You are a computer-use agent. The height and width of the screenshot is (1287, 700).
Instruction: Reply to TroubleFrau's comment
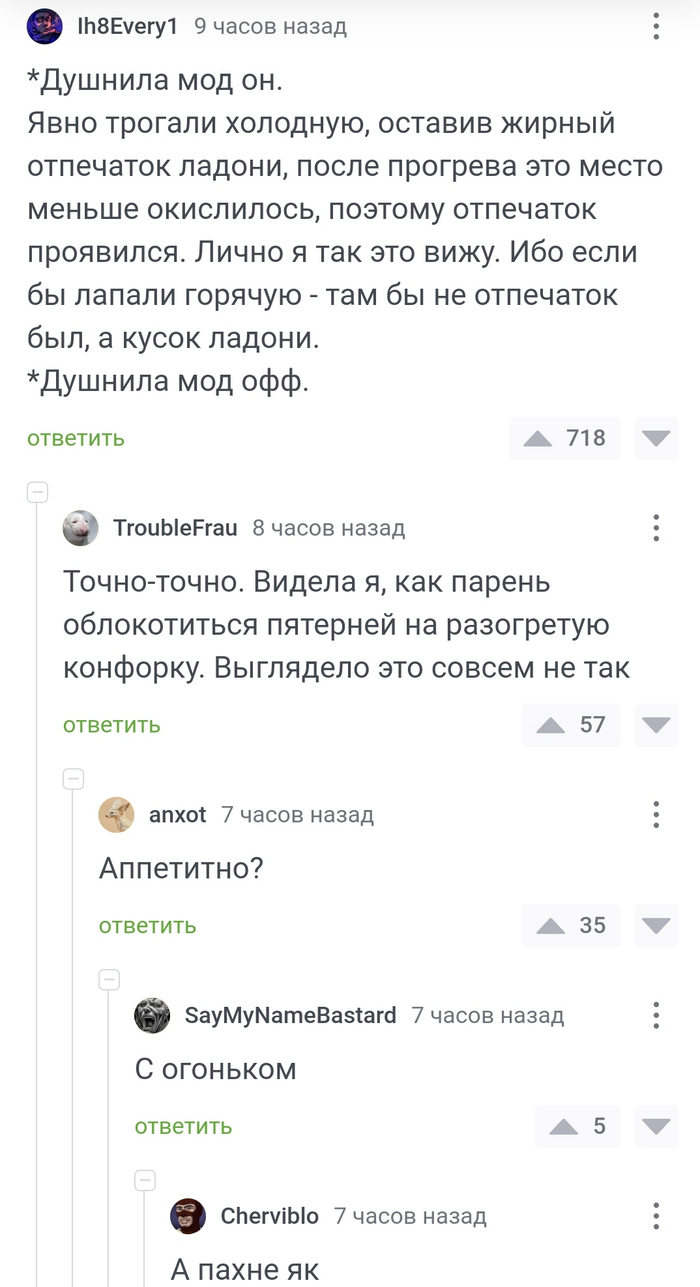112,725
